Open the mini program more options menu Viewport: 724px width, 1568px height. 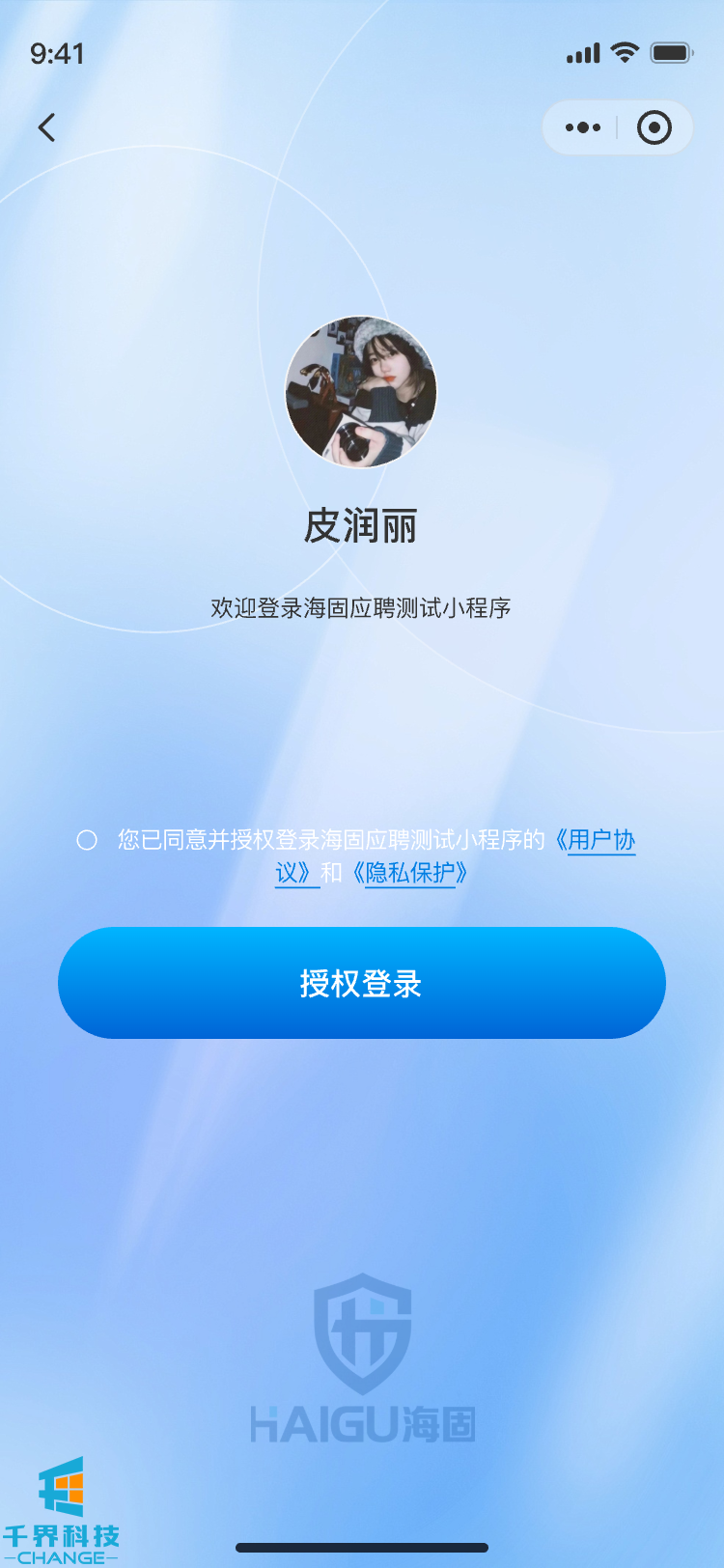tap(583, 127)
